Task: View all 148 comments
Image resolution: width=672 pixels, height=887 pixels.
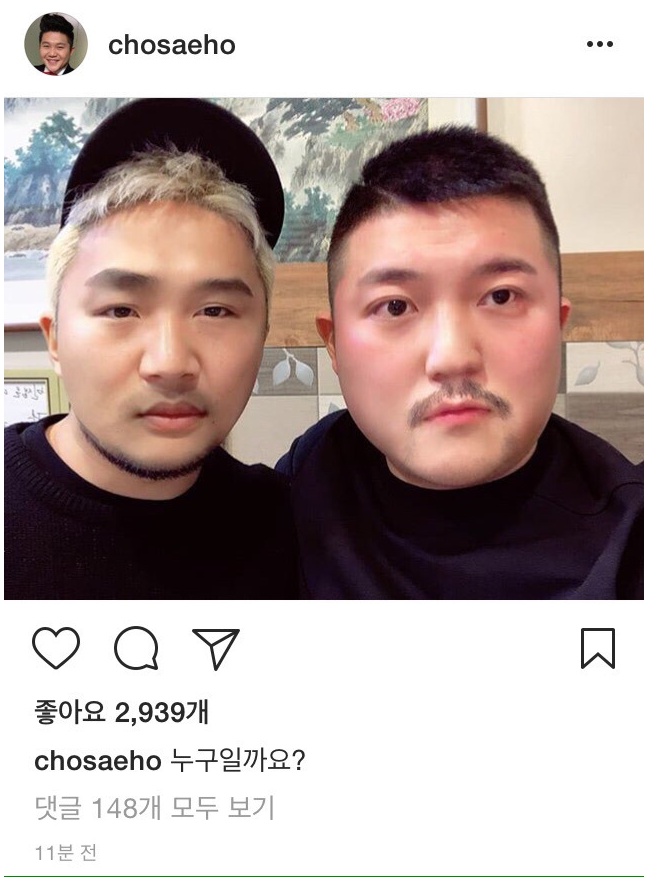Action: tap(154, 807)
